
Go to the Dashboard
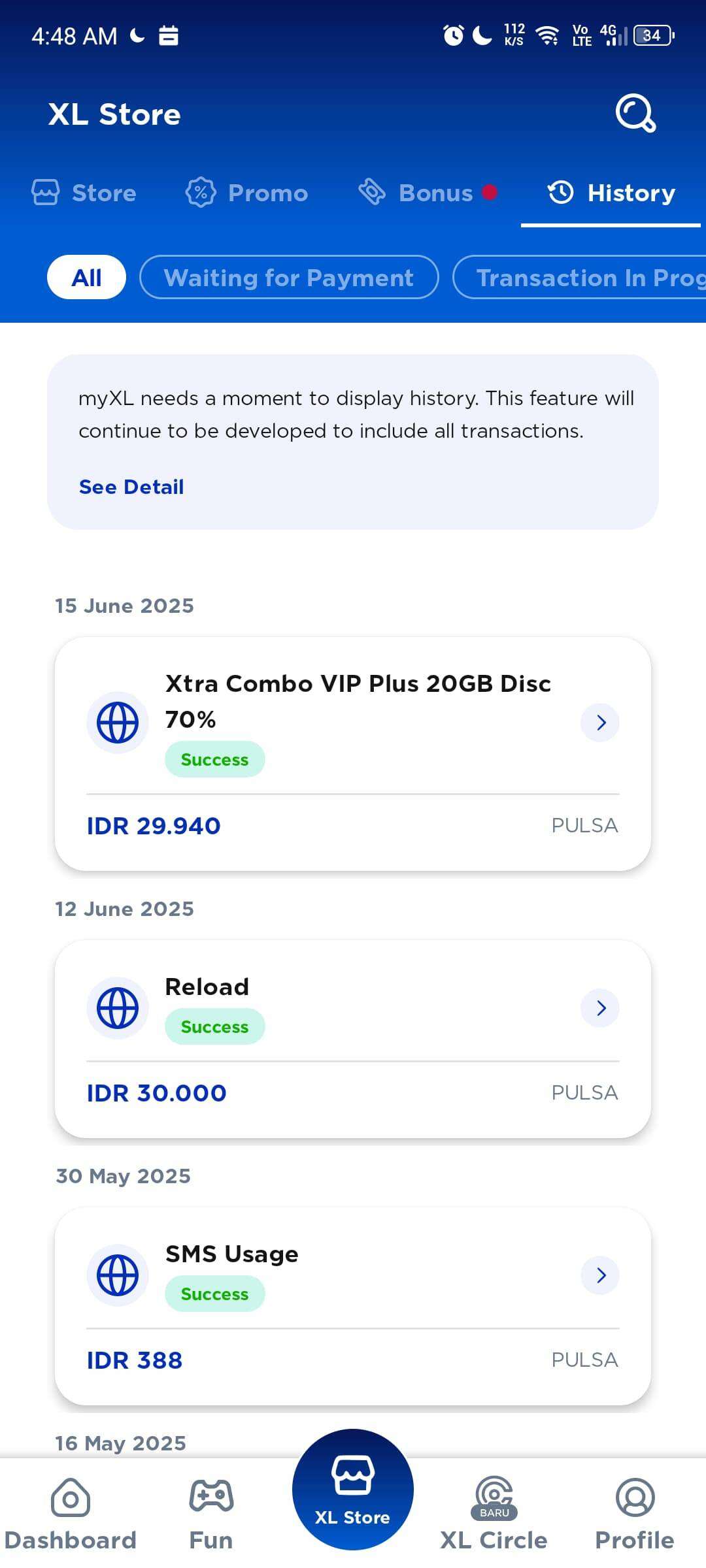pyautogui.click(x=71, y=1514)
